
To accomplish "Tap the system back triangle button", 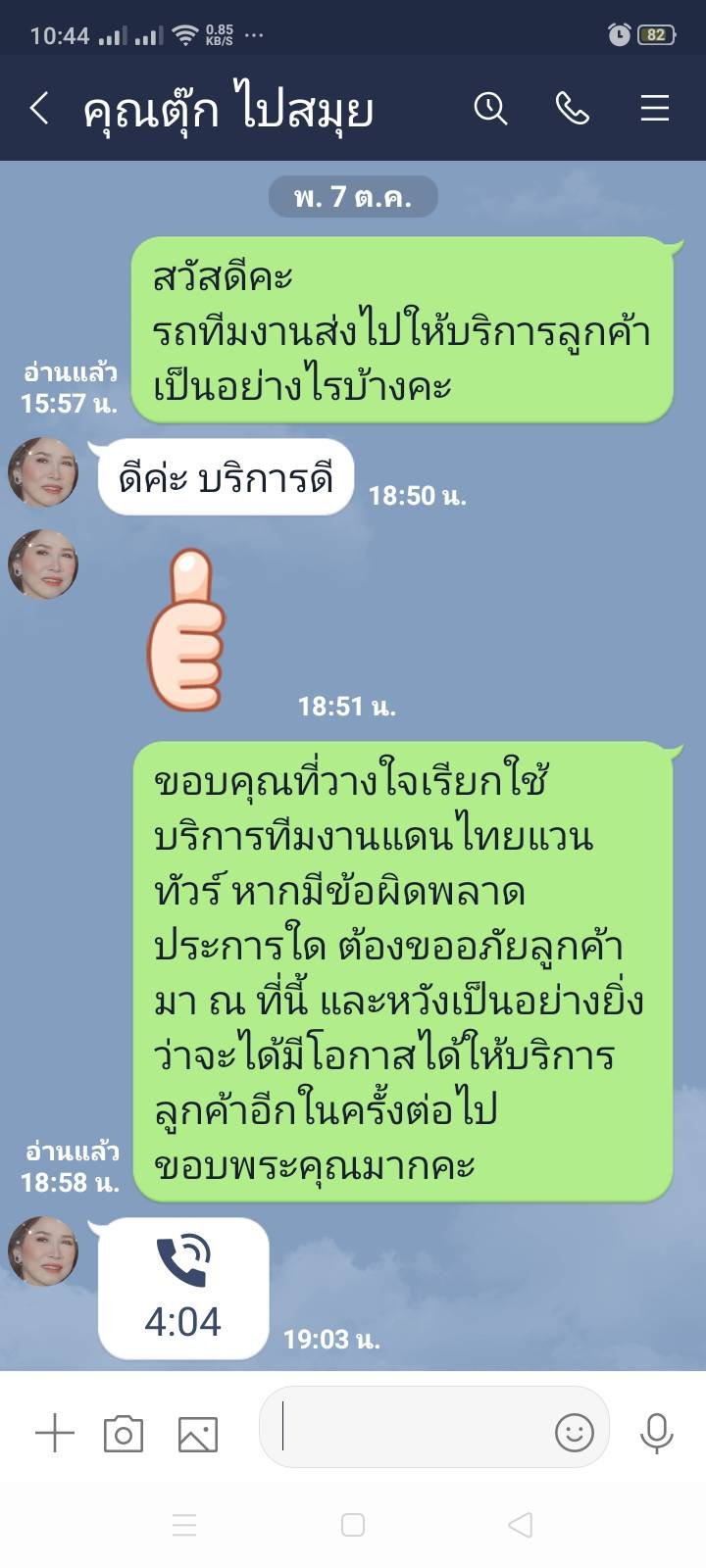I will [521, 1525].
